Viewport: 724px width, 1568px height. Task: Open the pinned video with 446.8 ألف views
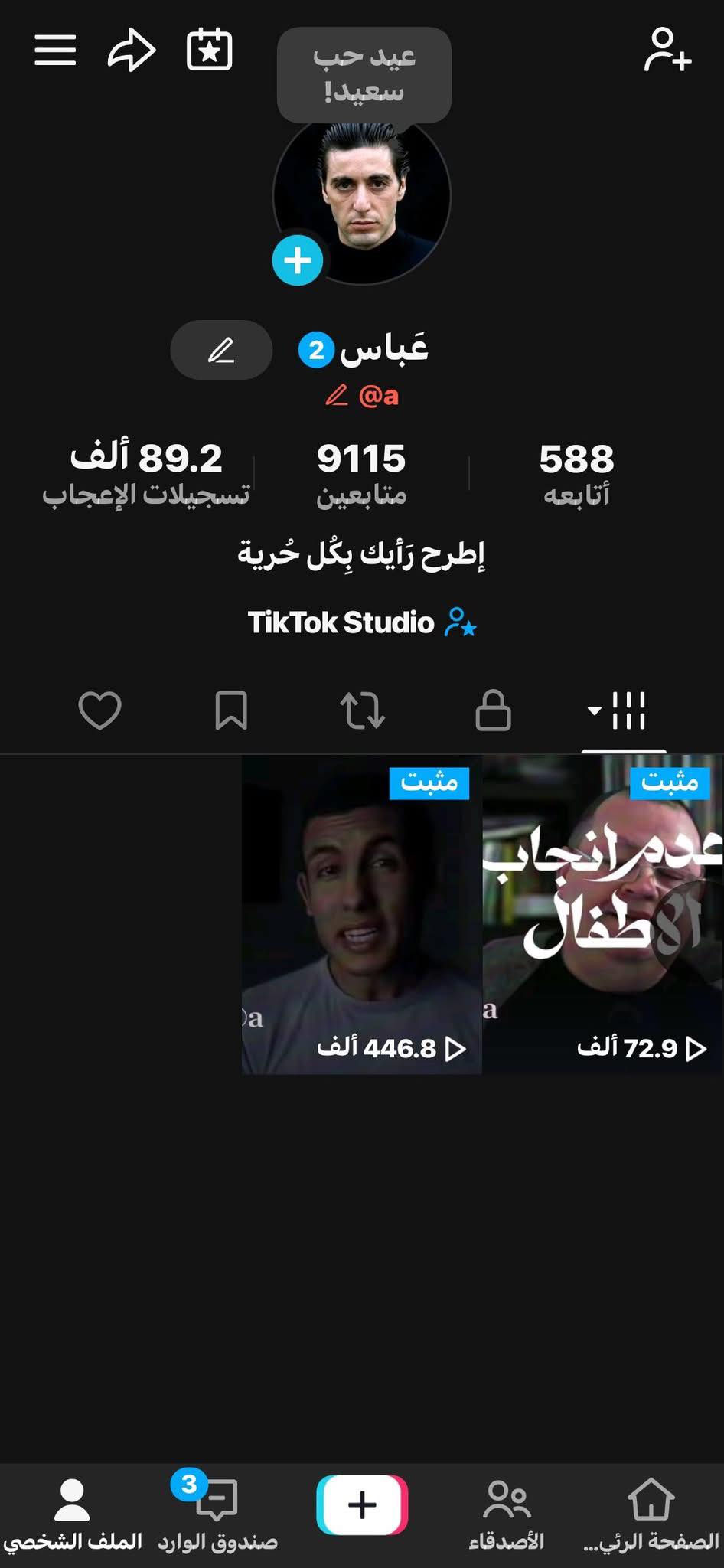coord(362,915)
